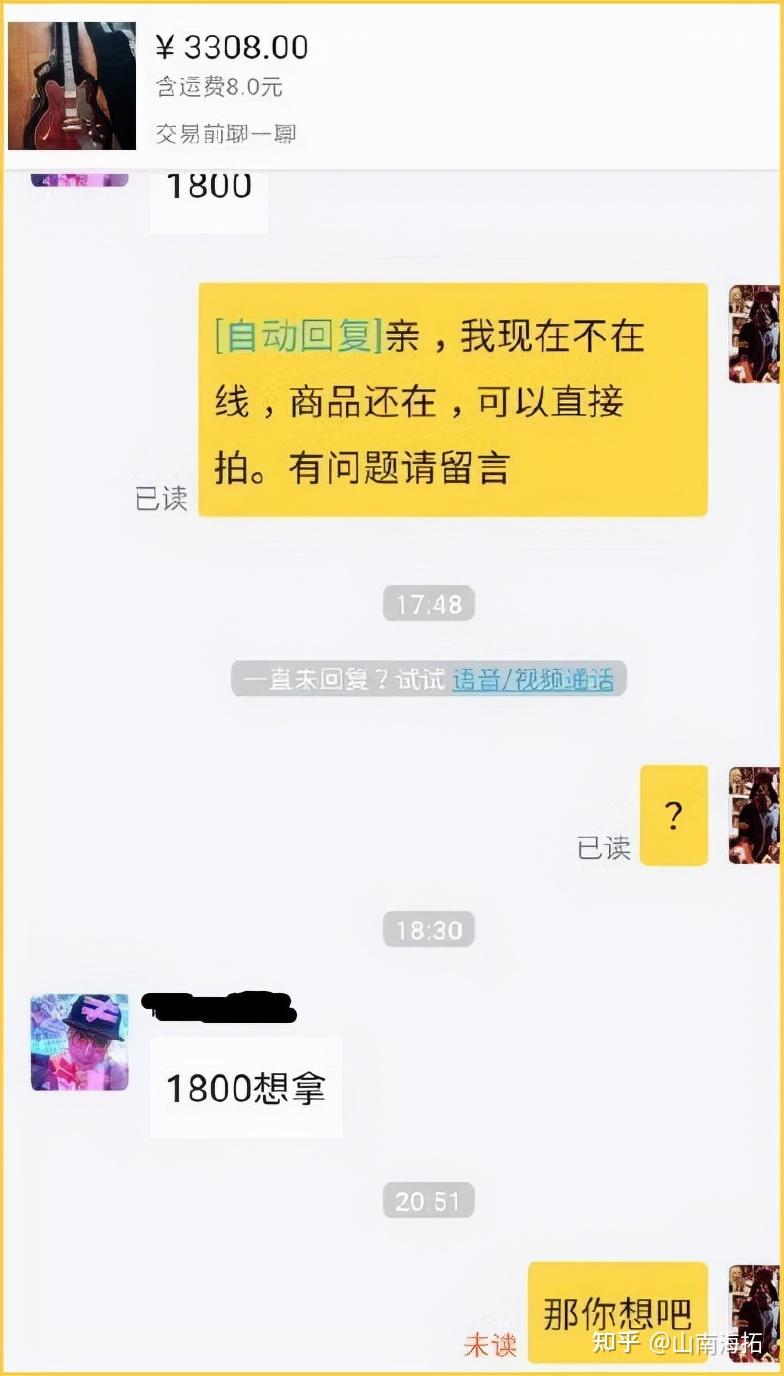Open buyer's avatar beside 1800想拿 message
784x1376 pixels.
[x=80, y=1042]
